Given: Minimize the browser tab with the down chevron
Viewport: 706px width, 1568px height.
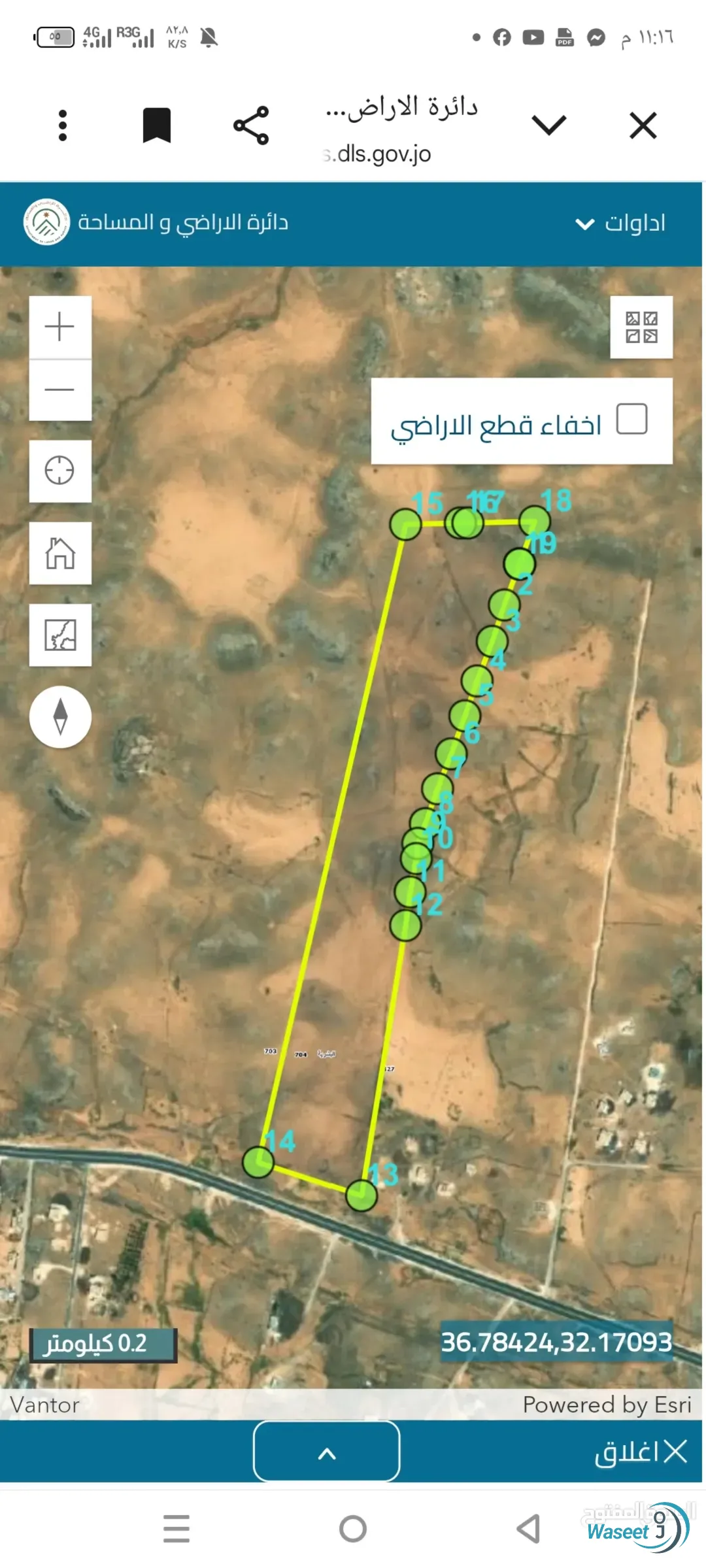Looking at the screenshot, I should pyautogui.click(x=548, y=125).
